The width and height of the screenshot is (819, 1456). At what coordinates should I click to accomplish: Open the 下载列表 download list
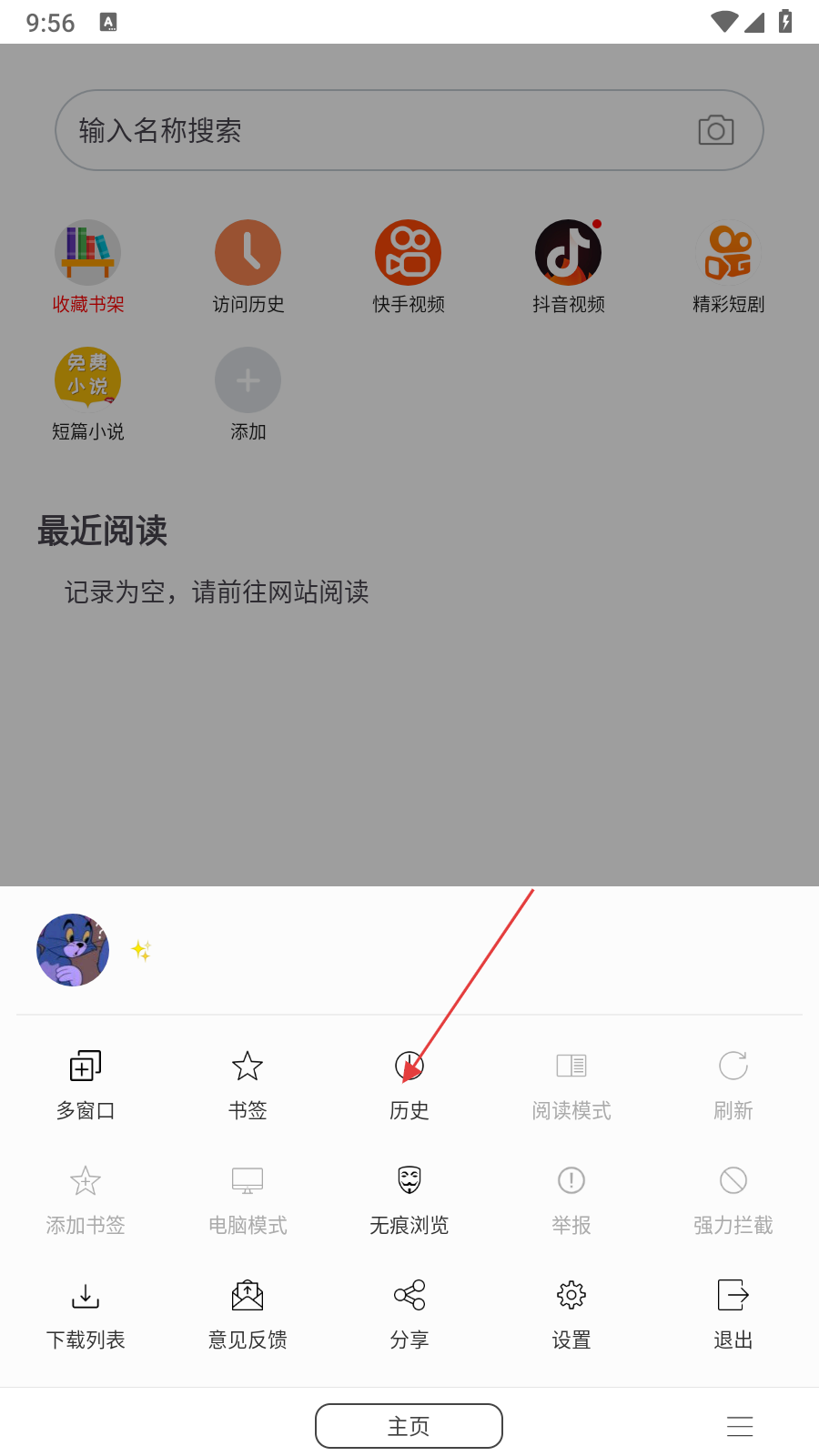click(86, 1312)
